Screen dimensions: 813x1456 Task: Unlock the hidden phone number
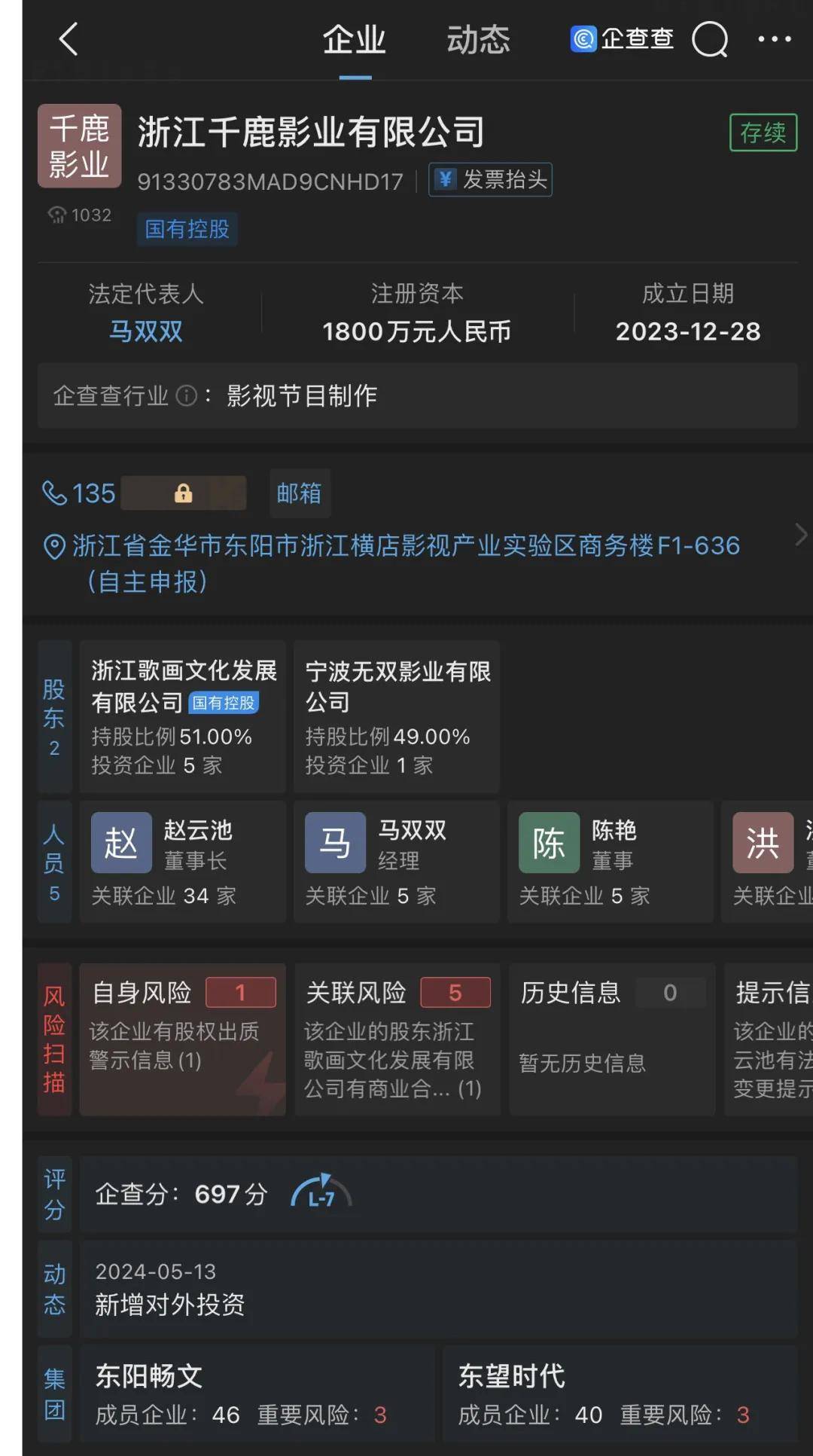coord(184,493)
